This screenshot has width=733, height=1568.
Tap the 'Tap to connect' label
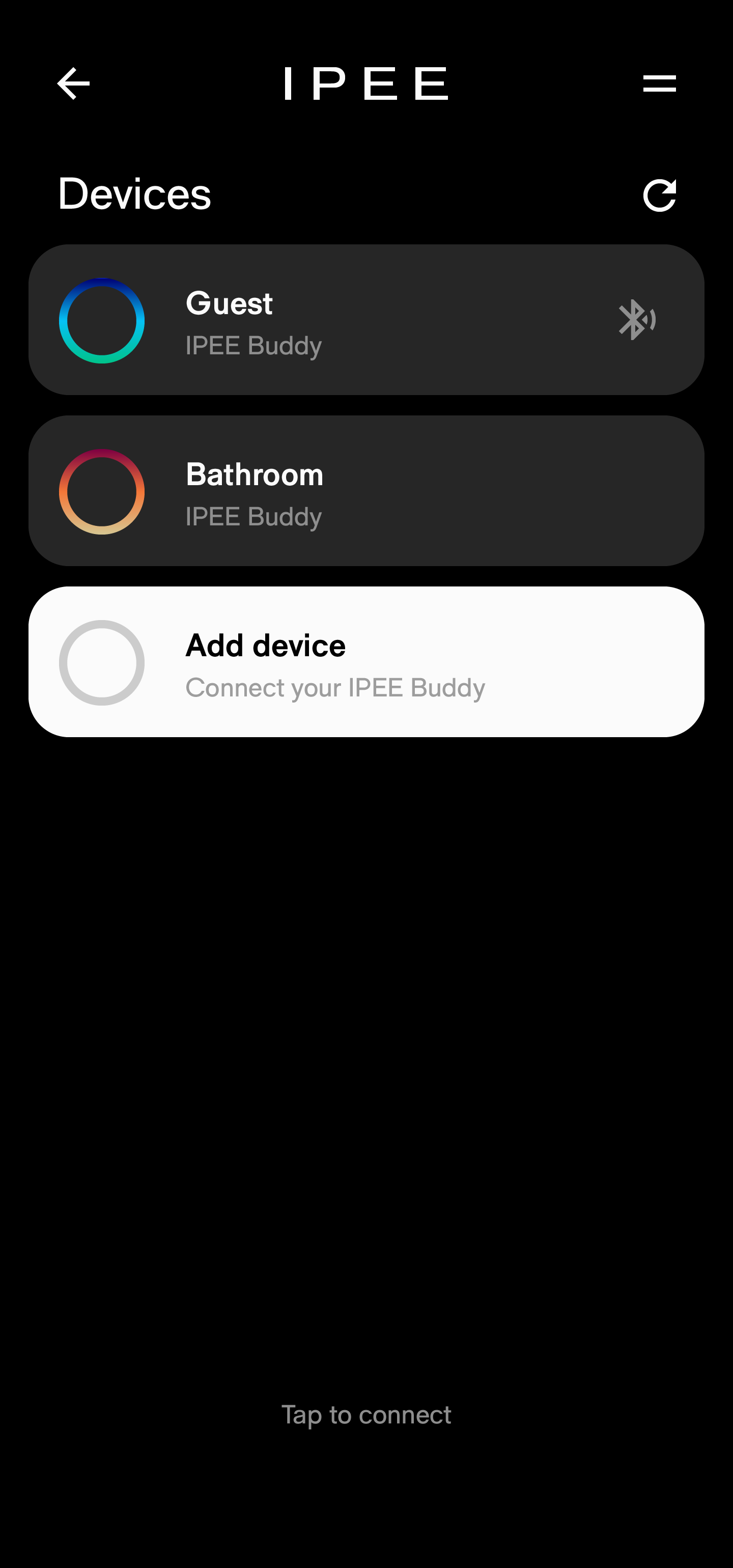(366, 1414)
